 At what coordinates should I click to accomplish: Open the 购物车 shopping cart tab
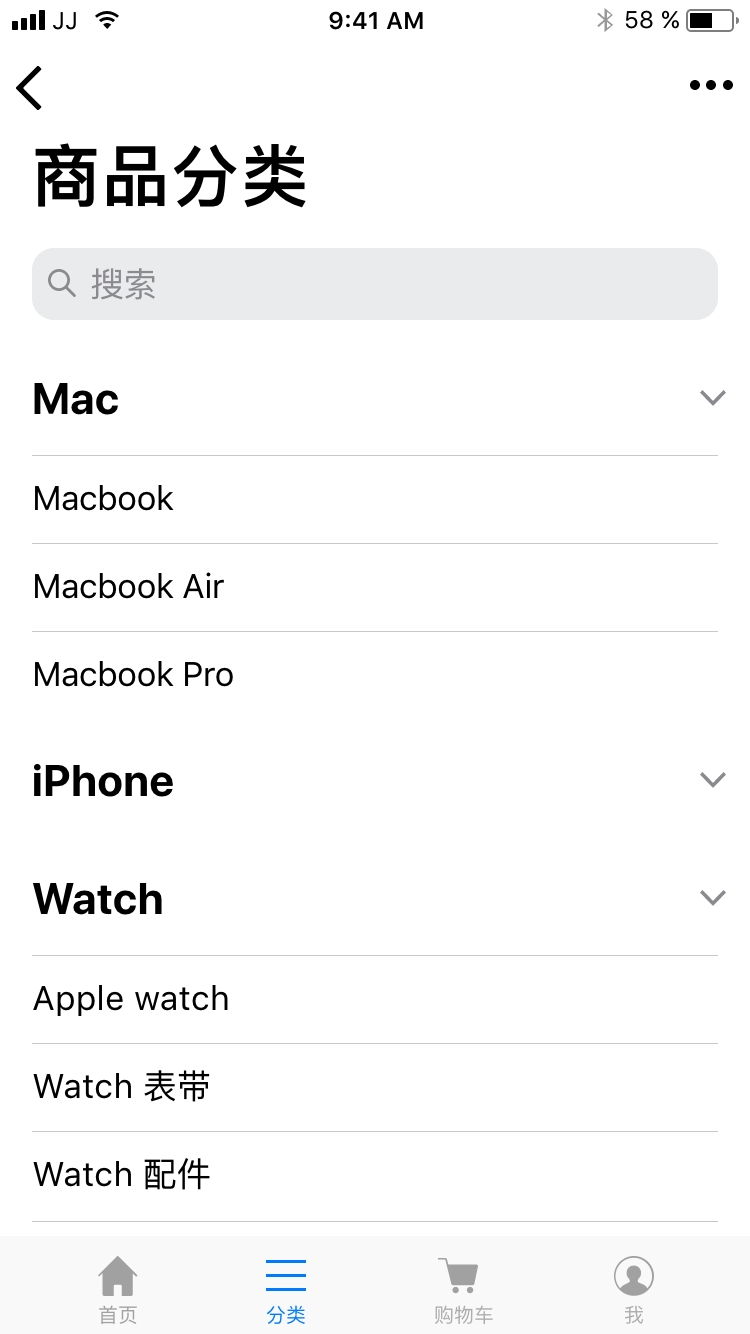point(463,1290)
